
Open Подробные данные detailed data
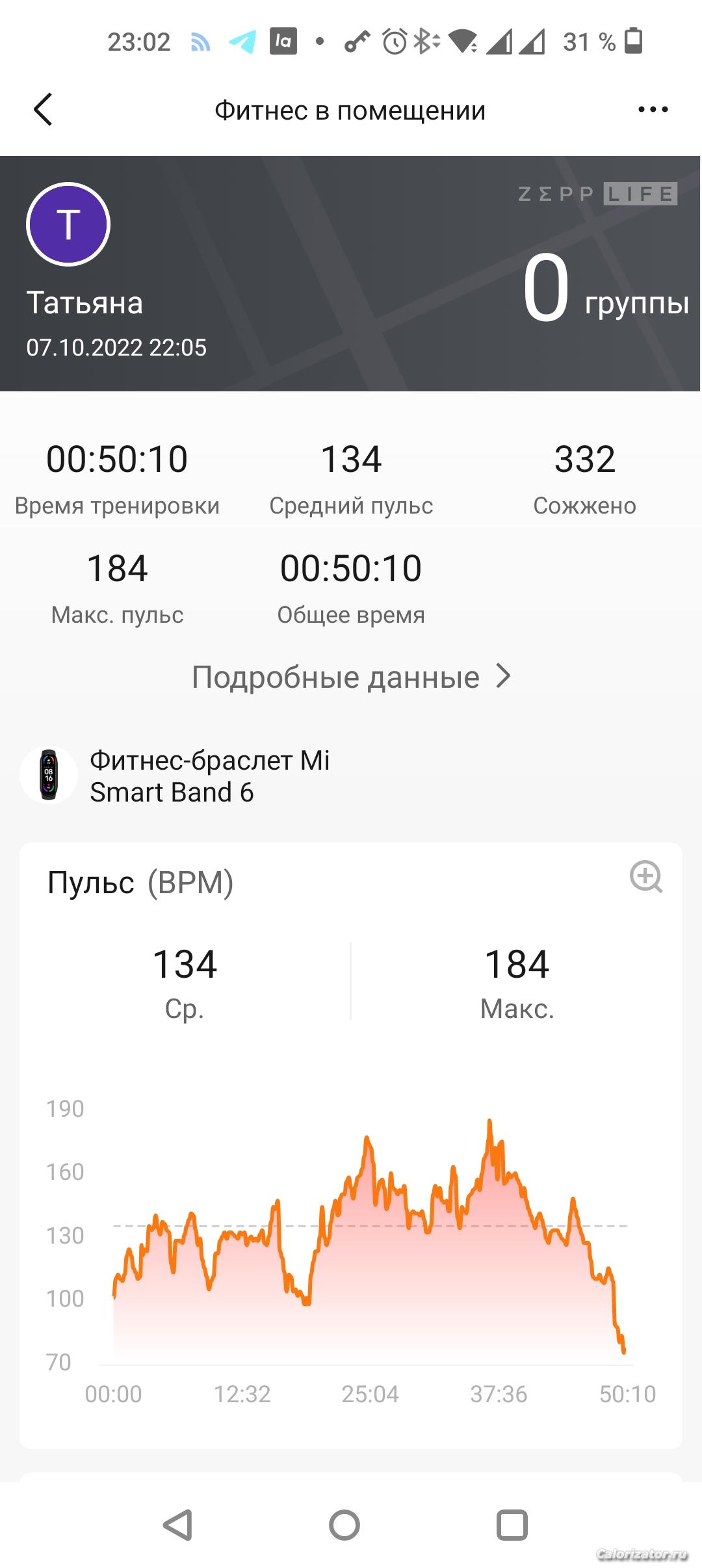tap(351, 677)
